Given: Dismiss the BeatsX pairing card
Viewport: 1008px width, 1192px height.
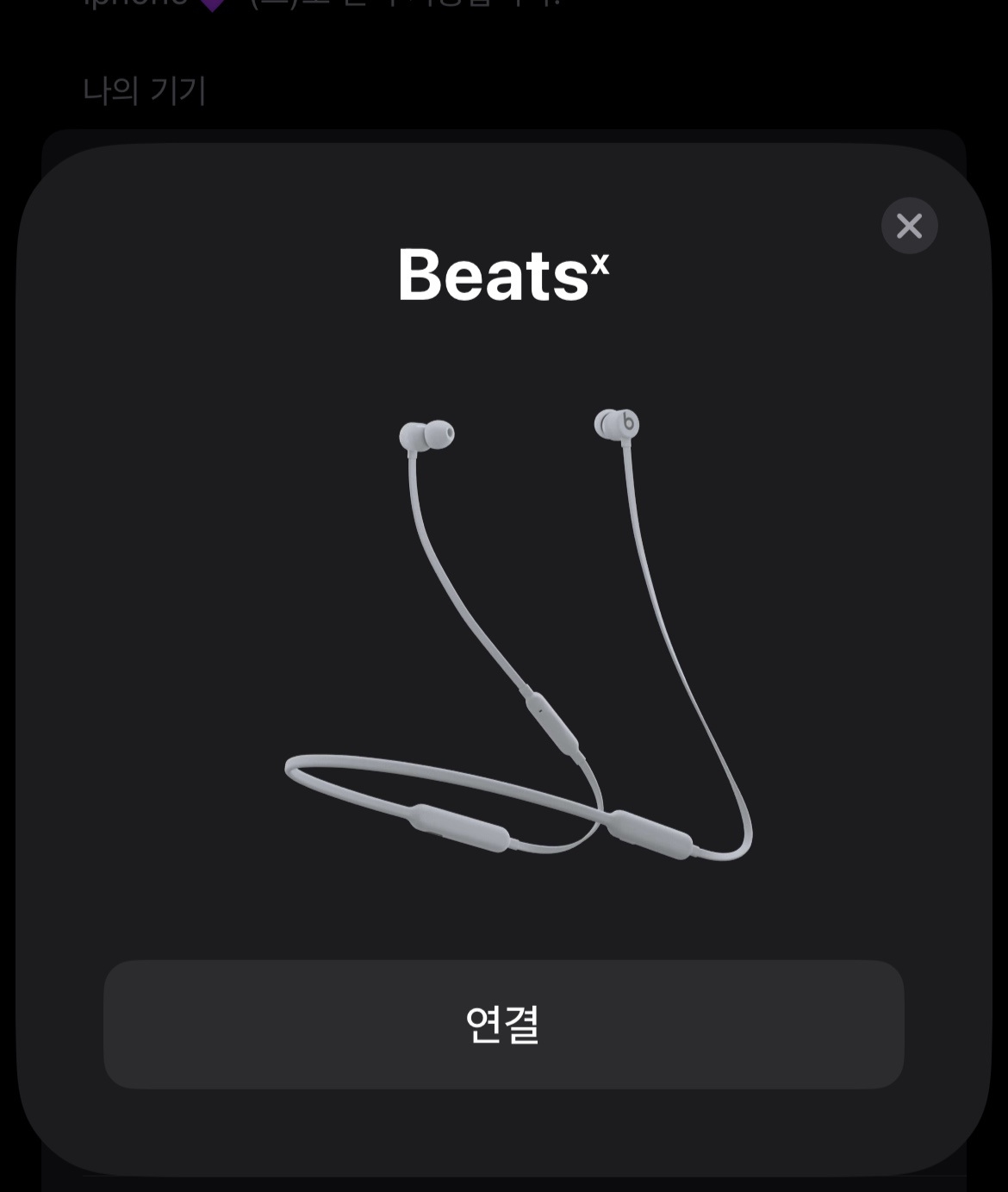Looking at the screenshot, I should pyautogui.click(x=909, y=226).
